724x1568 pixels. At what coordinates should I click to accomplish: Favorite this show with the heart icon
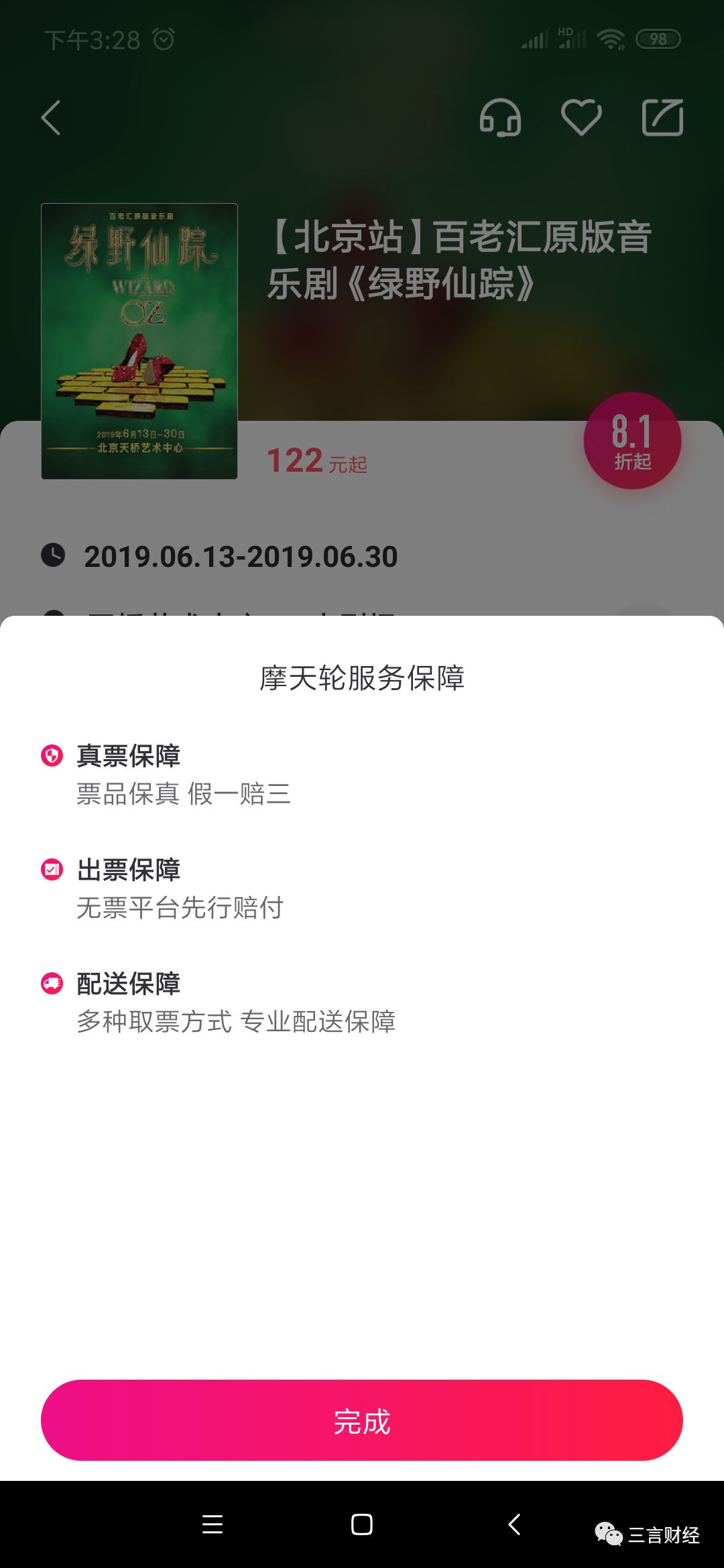pyautogui.click(x=581, y=118)
